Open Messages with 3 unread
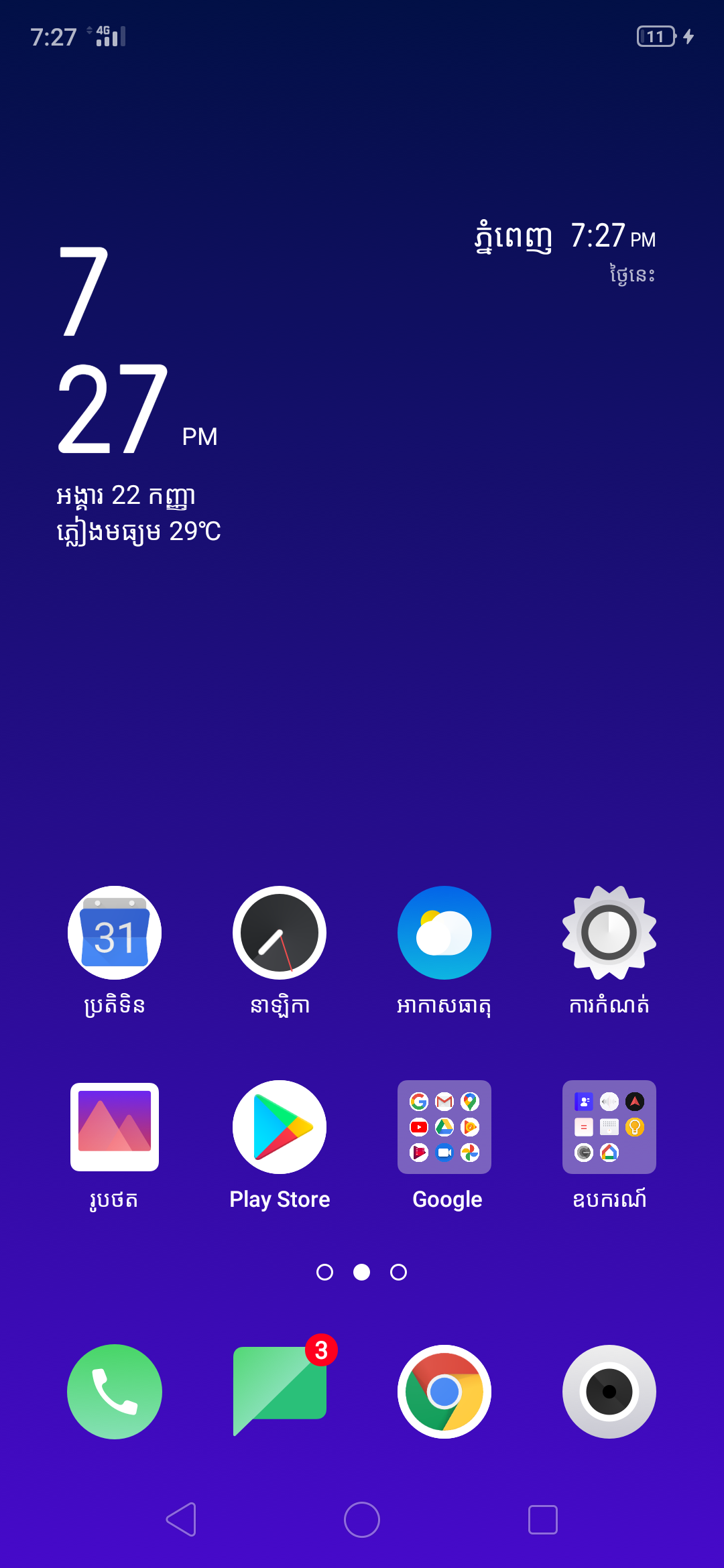The height and width of the screenshot is (1568, 724). point(280,1391)
